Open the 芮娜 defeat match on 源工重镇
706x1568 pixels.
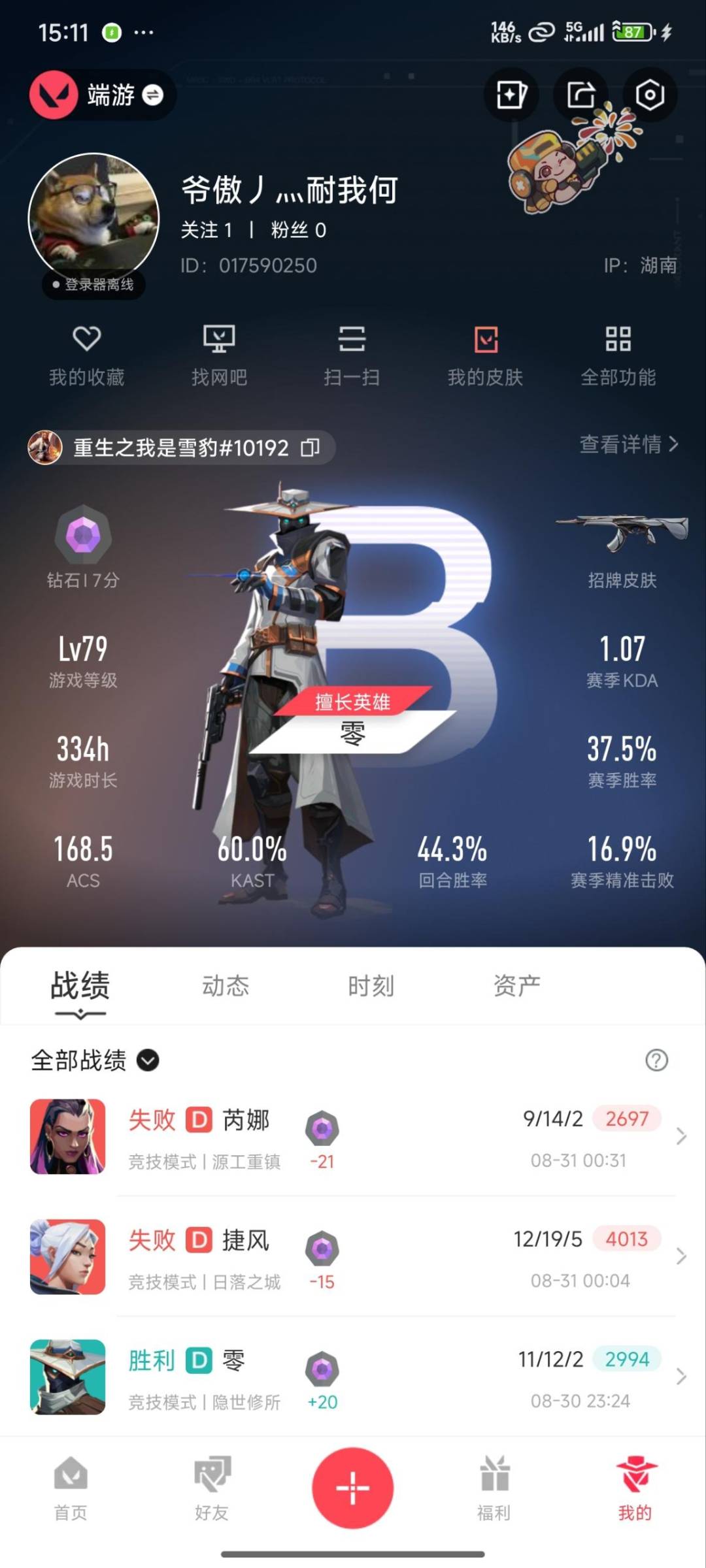point(353,1137)
